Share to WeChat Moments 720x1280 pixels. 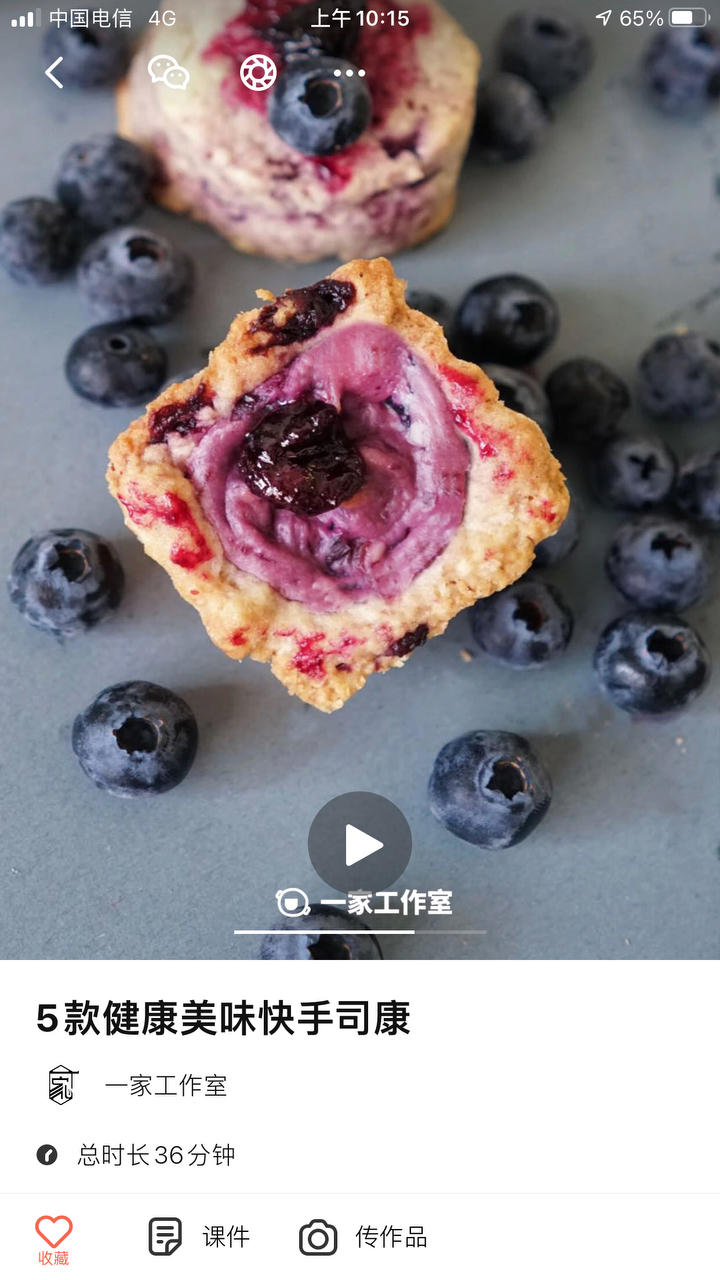(x=258, y=72)
